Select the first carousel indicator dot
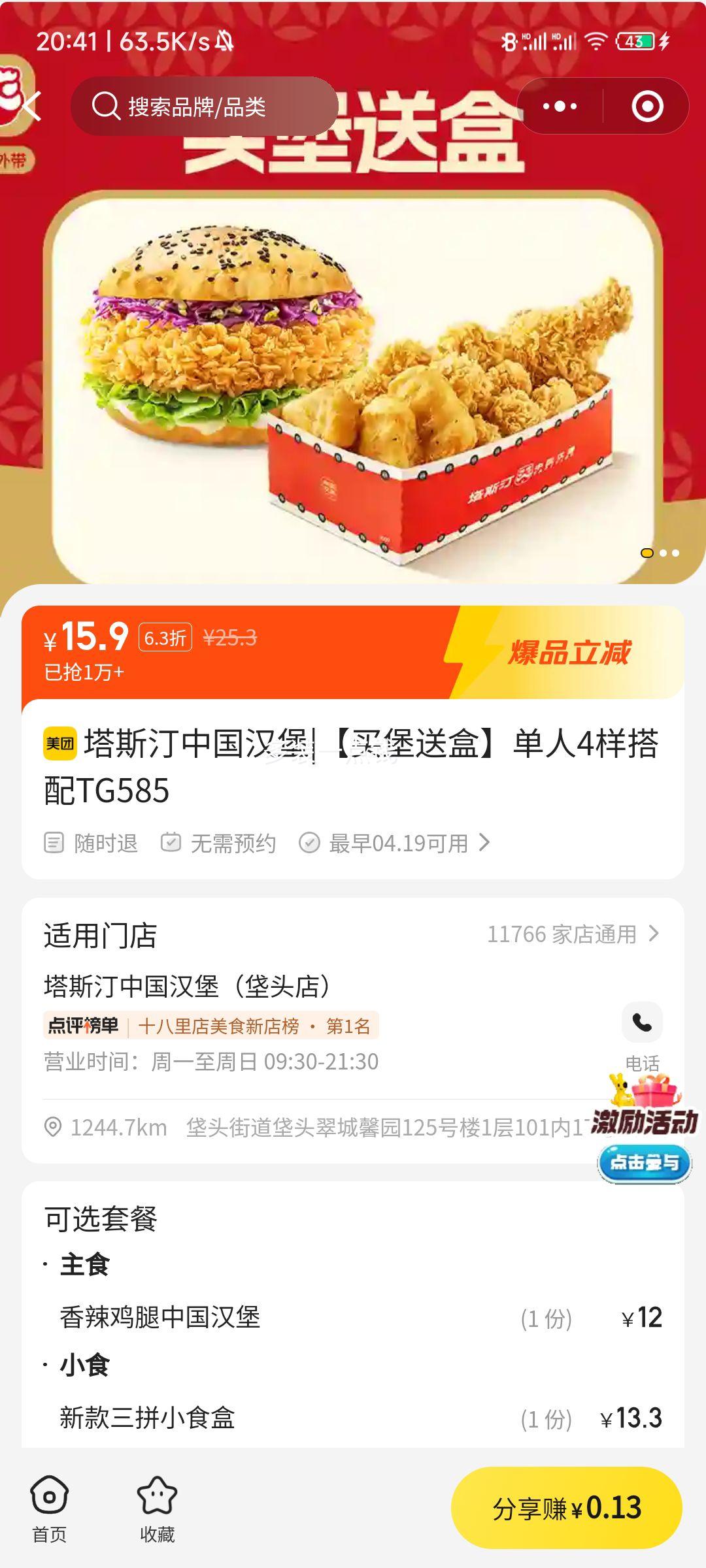The height and width of the screenshot is (1568, 706). (x=647, y=553)
